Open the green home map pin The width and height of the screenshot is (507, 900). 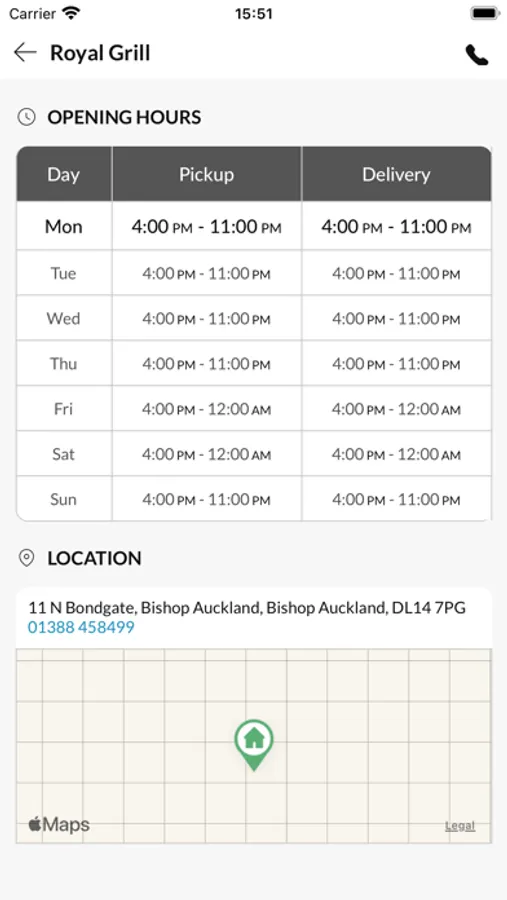[x=254, y=745]
